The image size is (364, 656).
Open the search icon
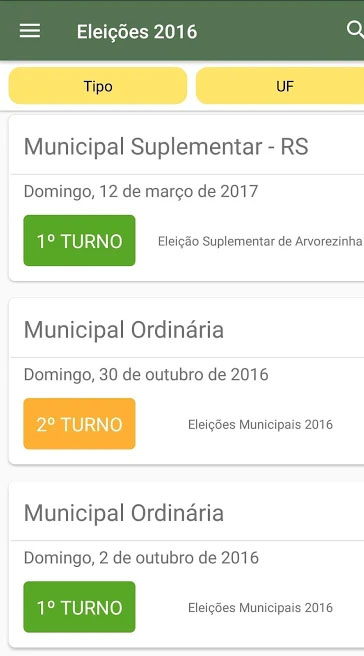[355, 30]
